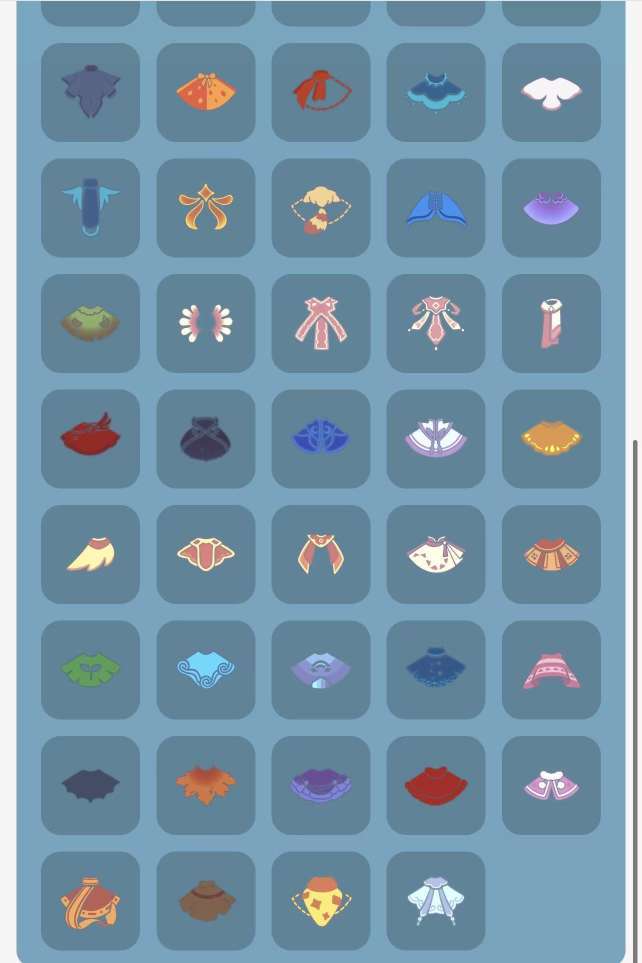Viewport: 642px width, 963px height.
Task: Select the orange maple leaf cape
Action: [x=206, y=785]
